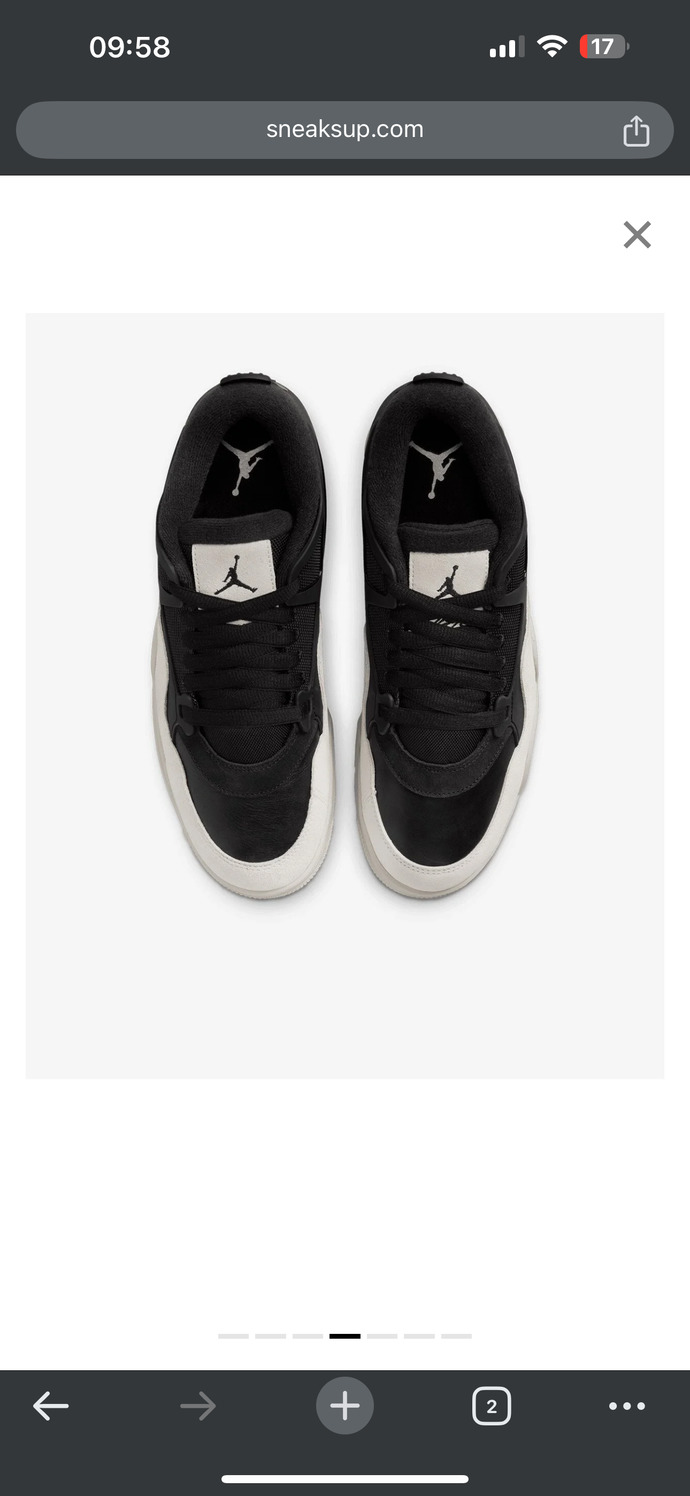Go back to the previous page
690x1496 pixels.
(51, 1406)
